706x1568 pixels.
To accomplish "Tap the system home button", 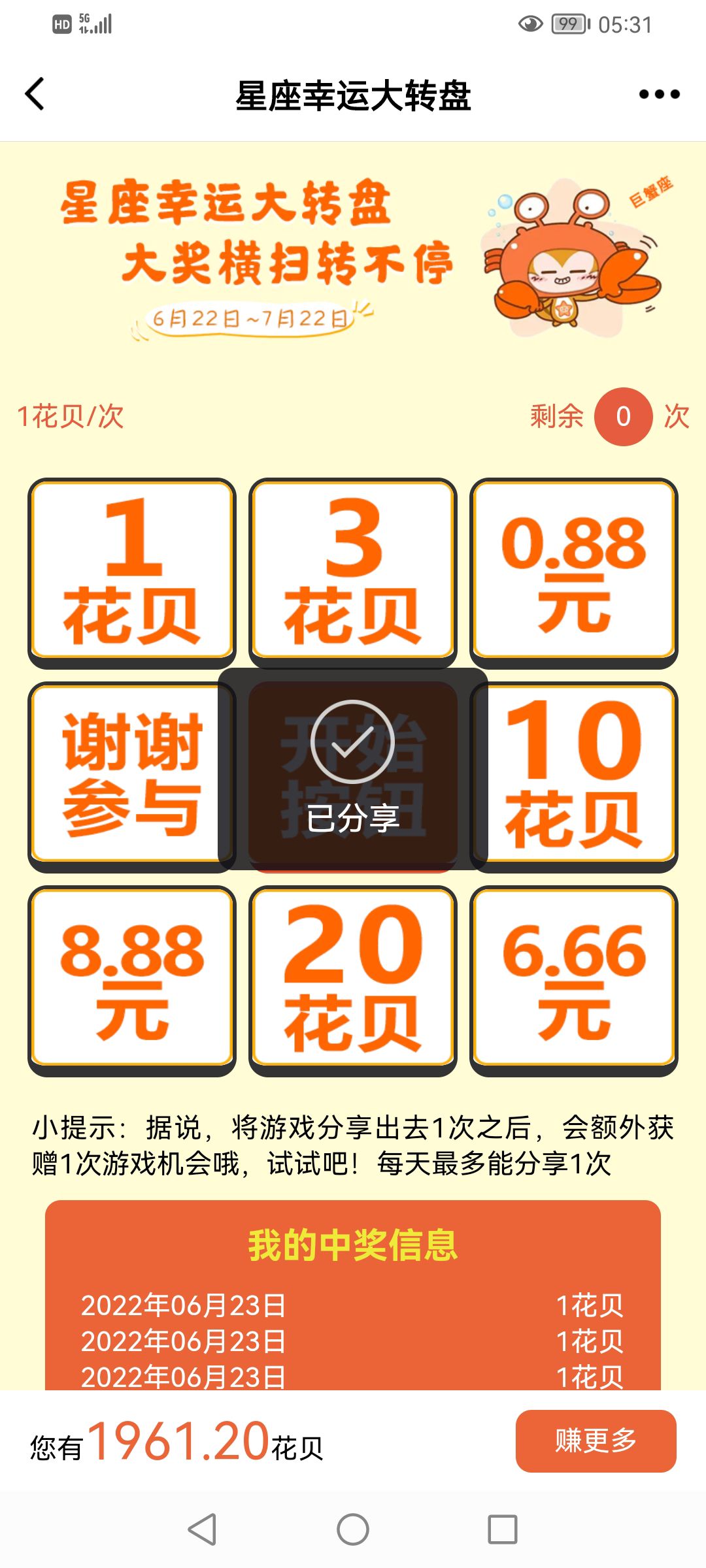I will click(353, 1529).
